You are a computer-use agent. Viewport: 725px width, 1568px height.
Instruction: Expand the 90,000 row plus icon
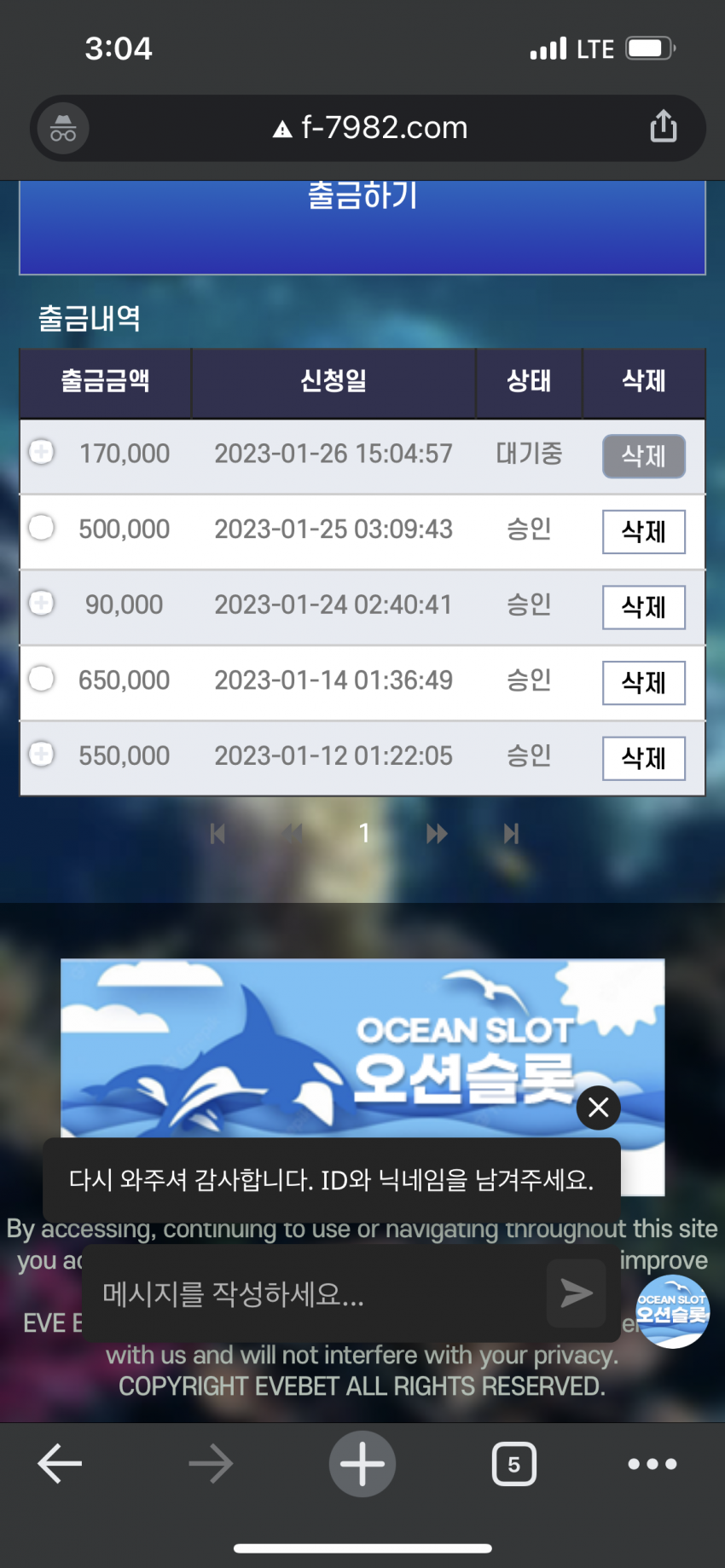(41, 603)
